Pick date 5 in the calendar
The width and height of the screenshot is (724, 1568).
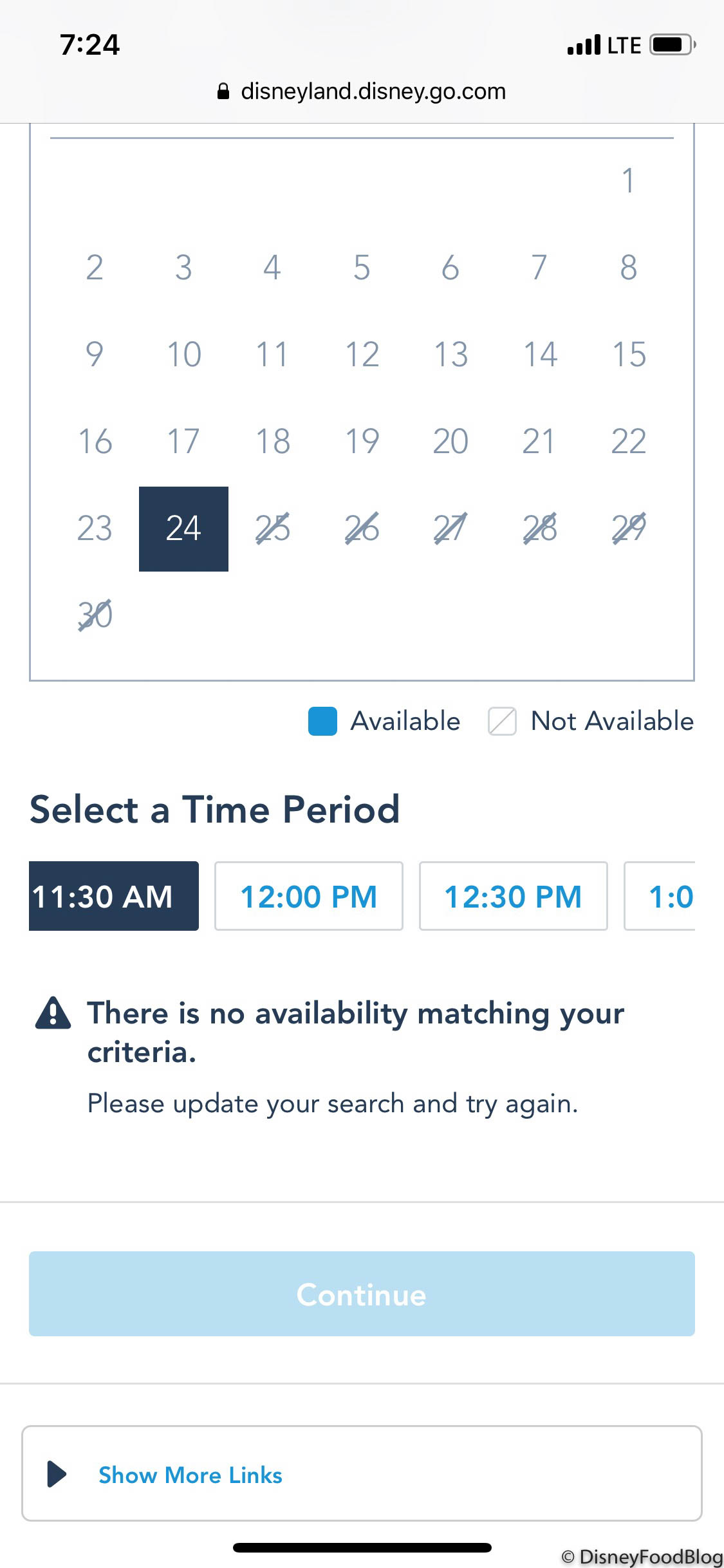point(362,268)
